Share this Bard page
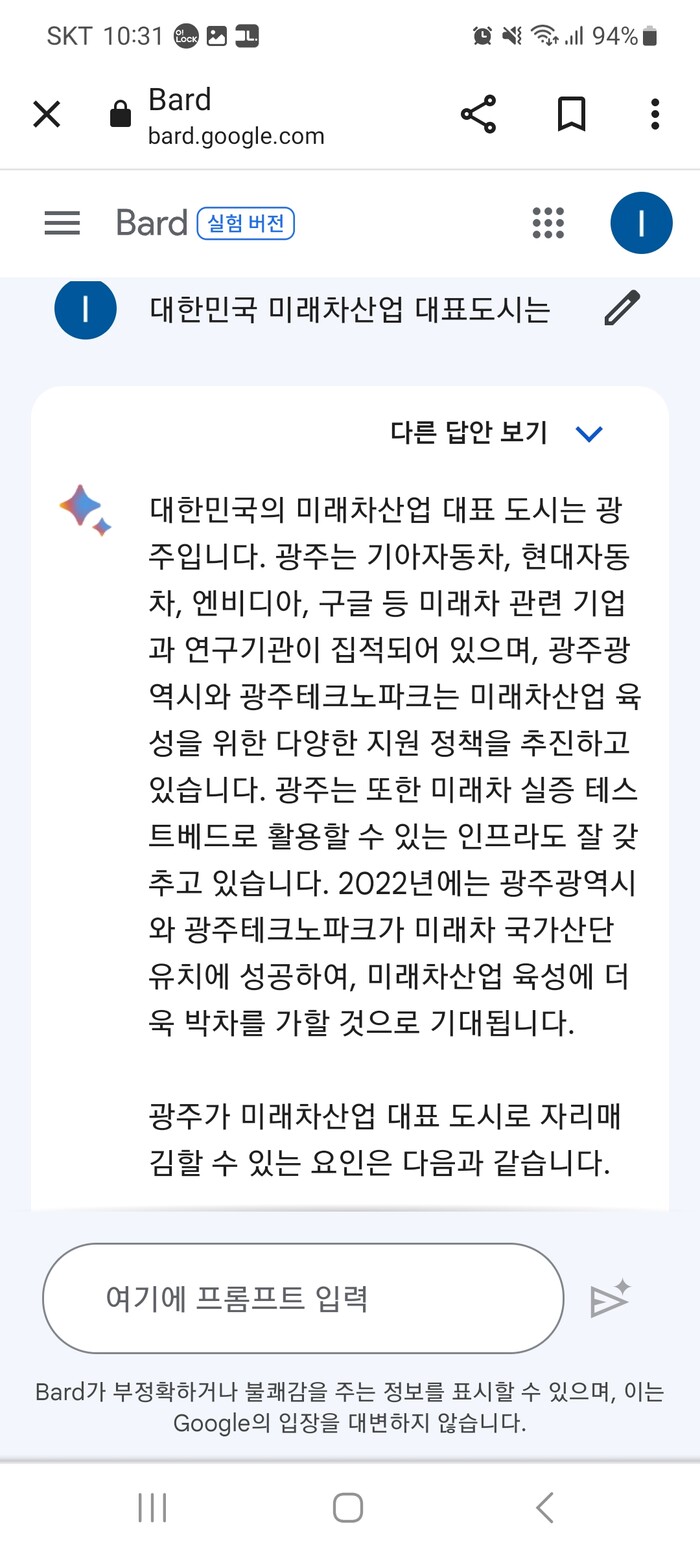The height and width of the screenshot is (1555, 700). click(478, 115)
